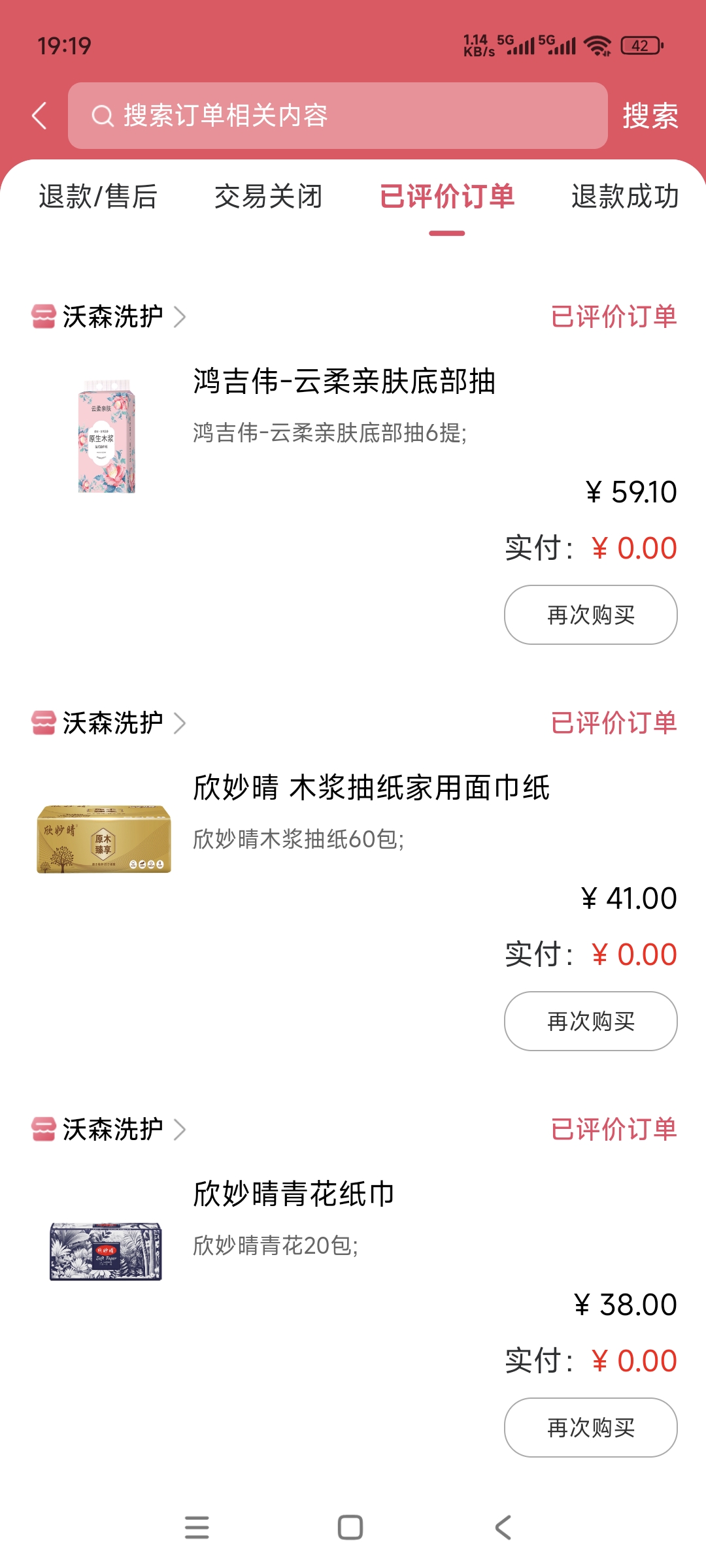Buy 欣妙晴青花纸巾 again
This screenshot has width=706, height=1568.
click(590, 1428)
